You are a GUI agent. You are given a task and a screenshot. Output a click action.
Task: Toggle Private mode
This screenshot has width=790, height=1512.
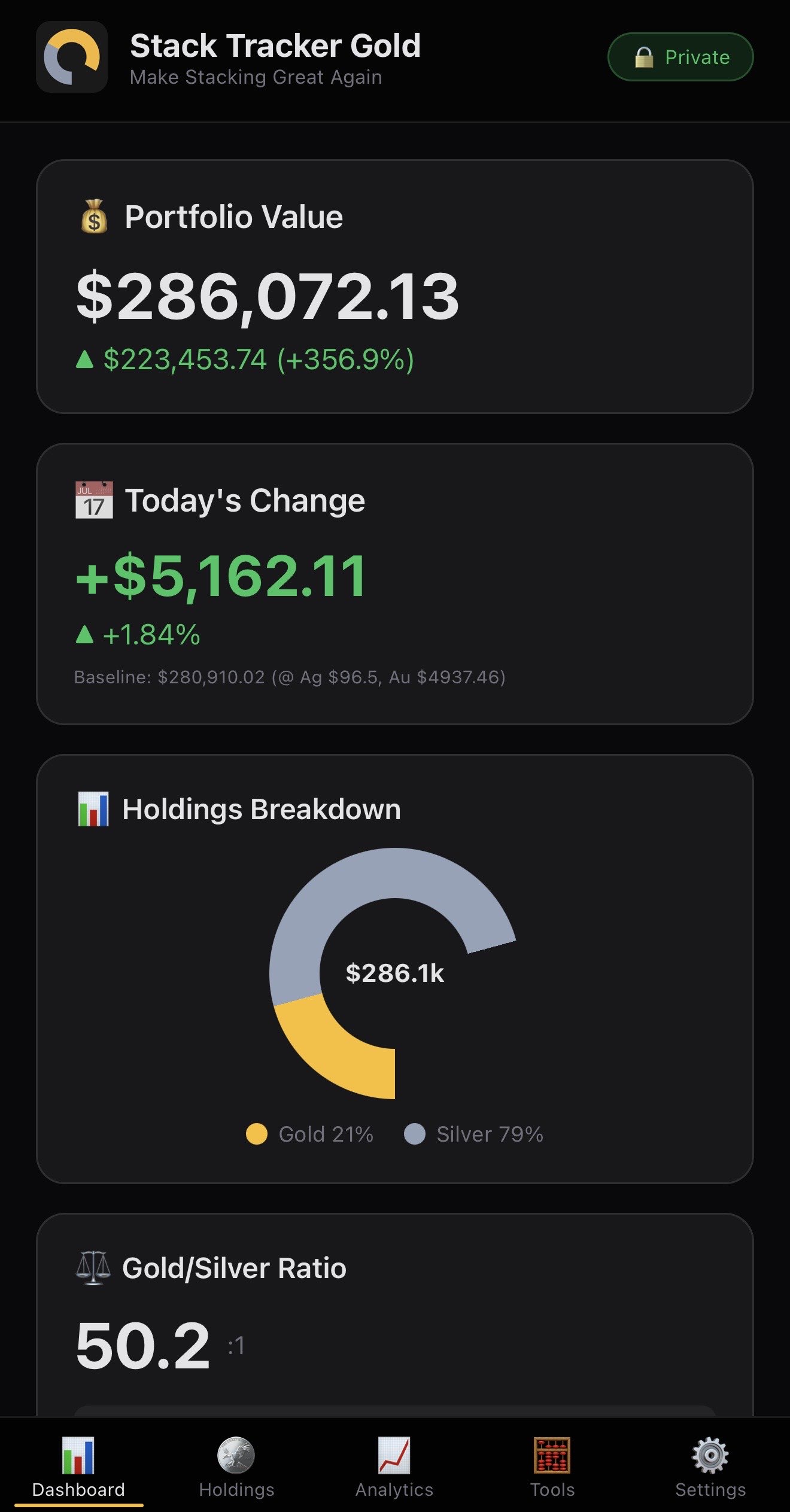click(679, 57)
